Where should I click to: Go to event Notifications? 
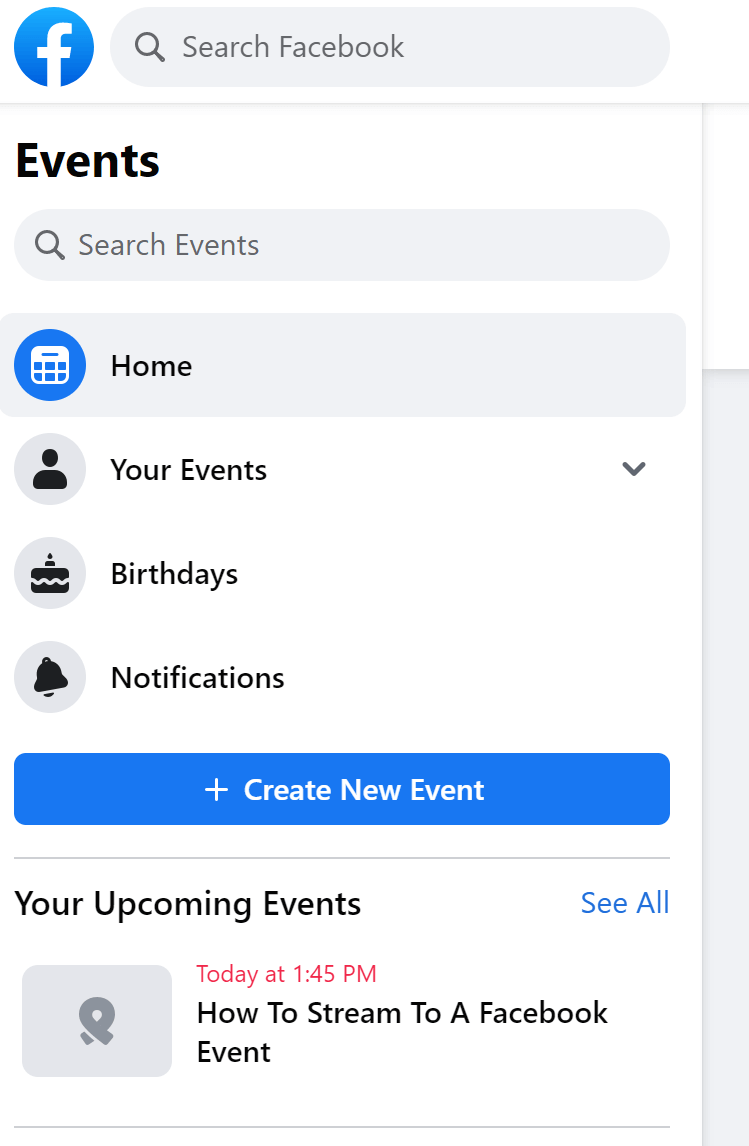[x=197, y=678]
